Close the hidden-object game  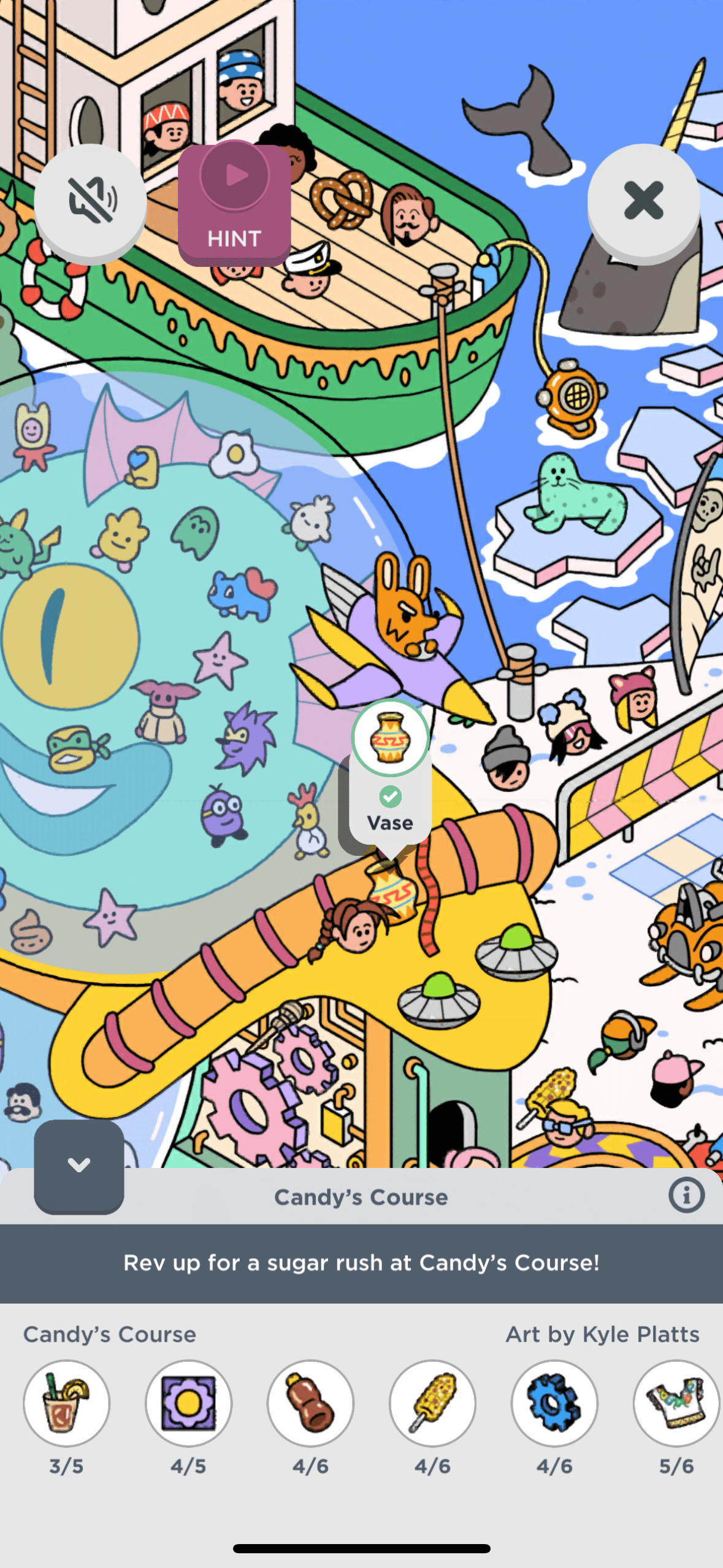pos(643,200)
